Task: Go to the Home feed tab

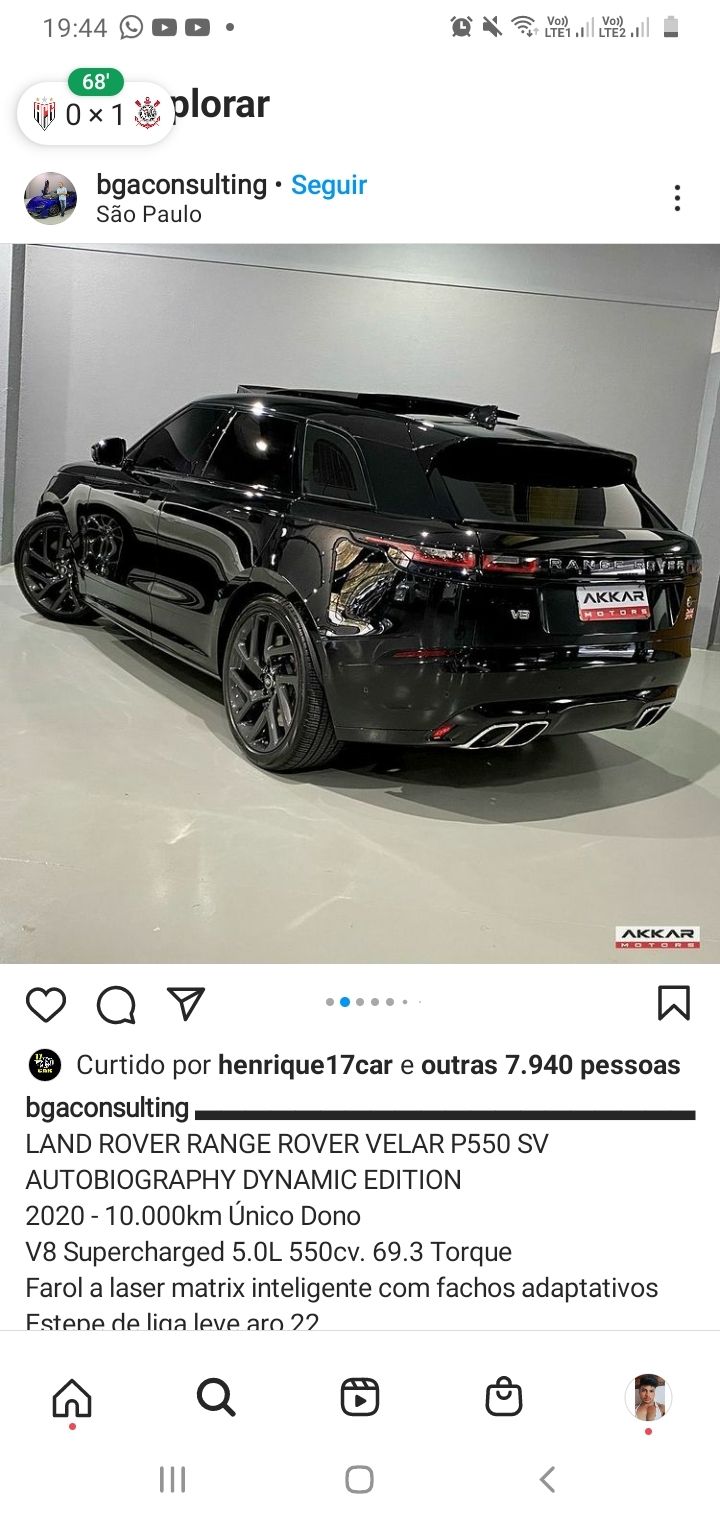Action: (72, 1397)
